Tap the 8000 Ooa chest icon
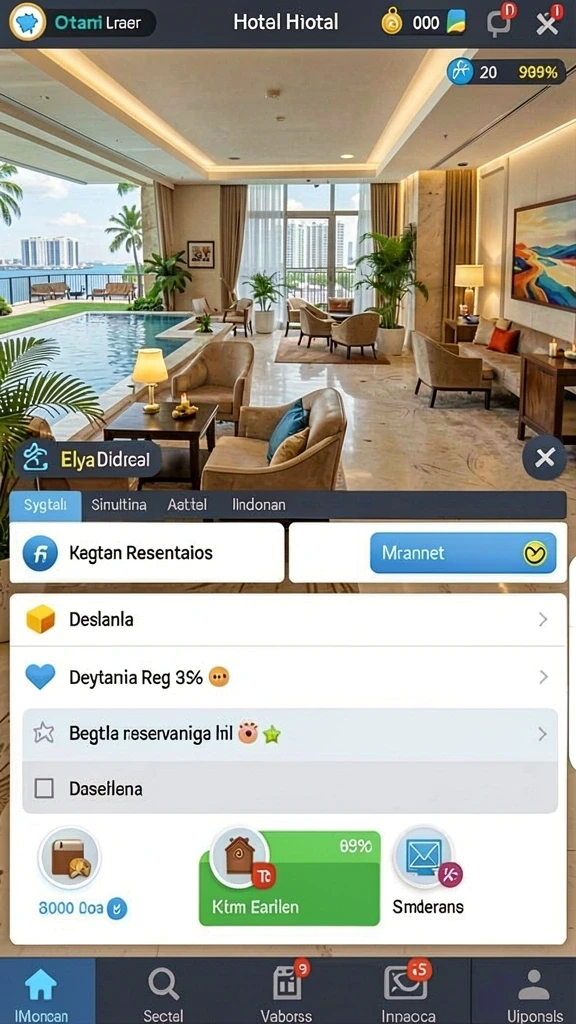This screenshot has height=1024, width=576. click(69, 857)
